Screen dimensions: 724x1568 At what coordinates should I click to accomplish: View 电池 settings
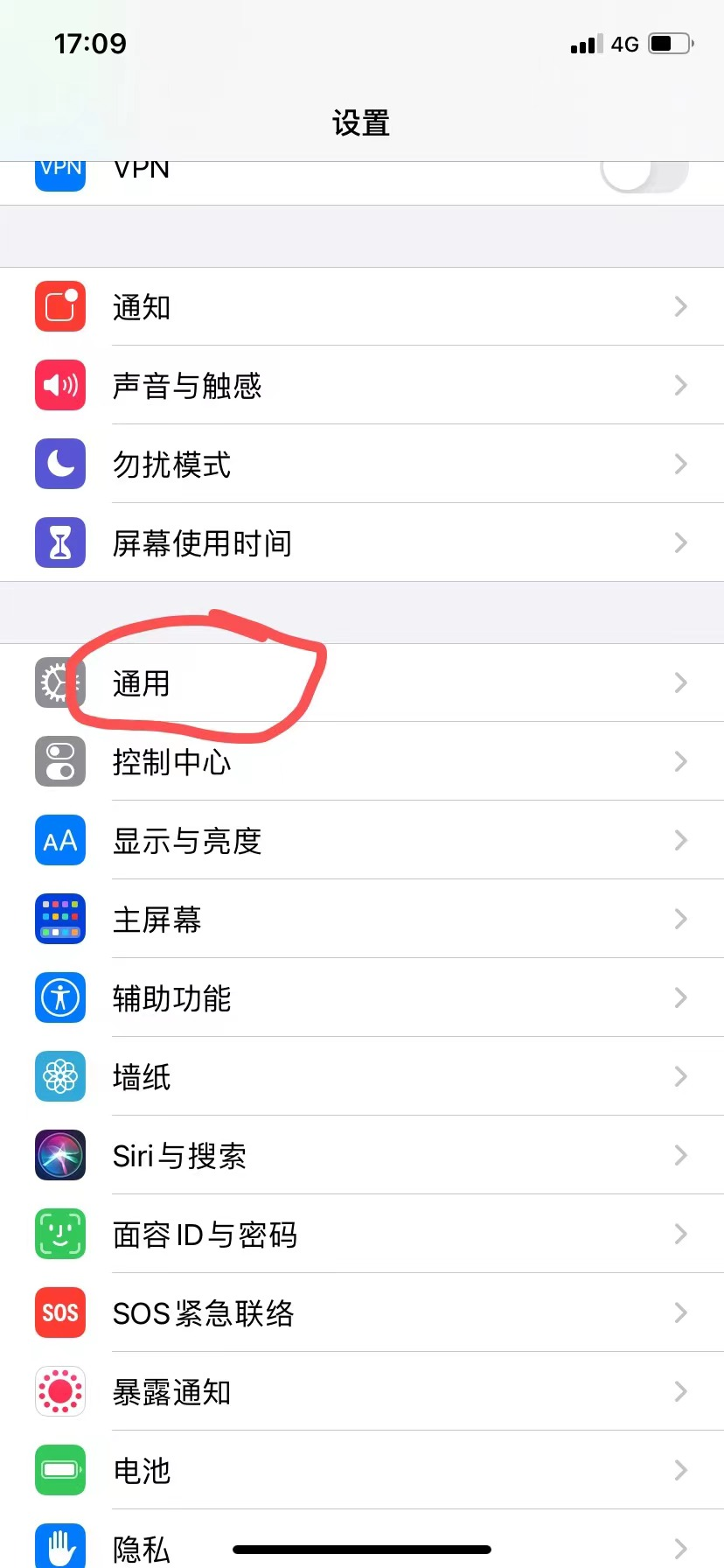[362, 1471]
